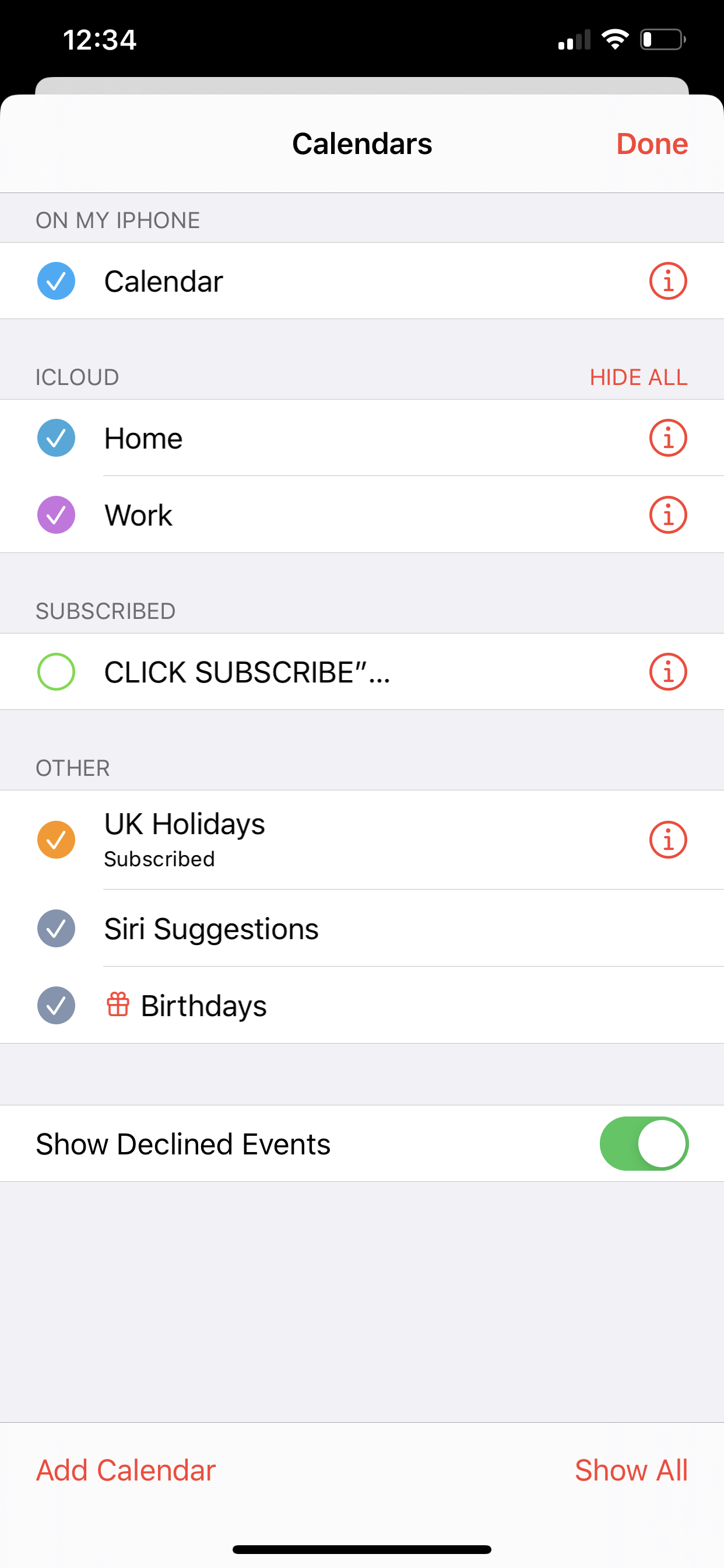Deselect the Work calendar
The height and width of the screenshot is (1568, 724).
click(x=56, y=515)
